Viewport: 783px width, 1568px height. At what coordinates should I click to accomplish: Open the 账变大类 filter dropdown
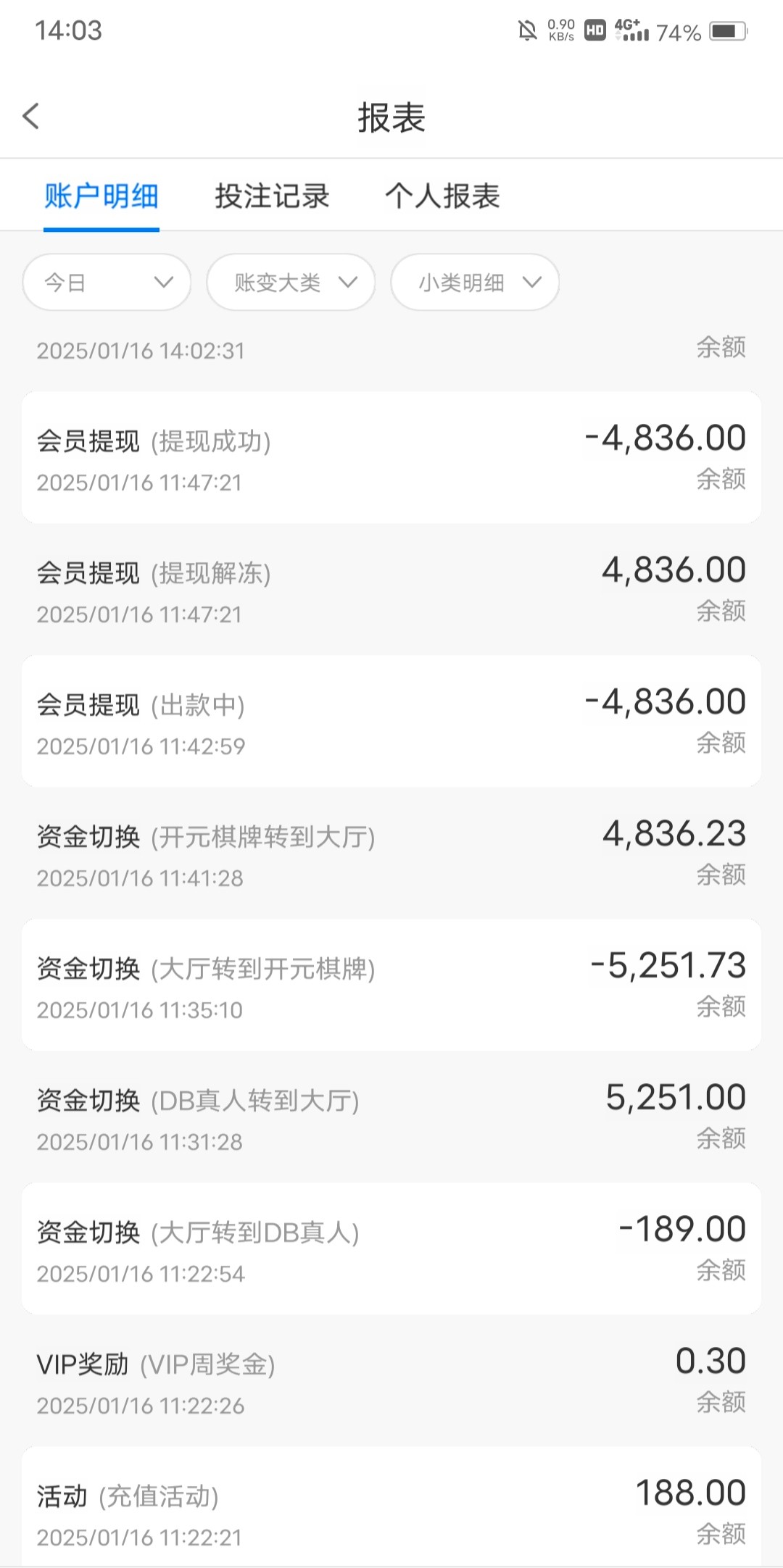pyautogui.click(x=291, y=282)
